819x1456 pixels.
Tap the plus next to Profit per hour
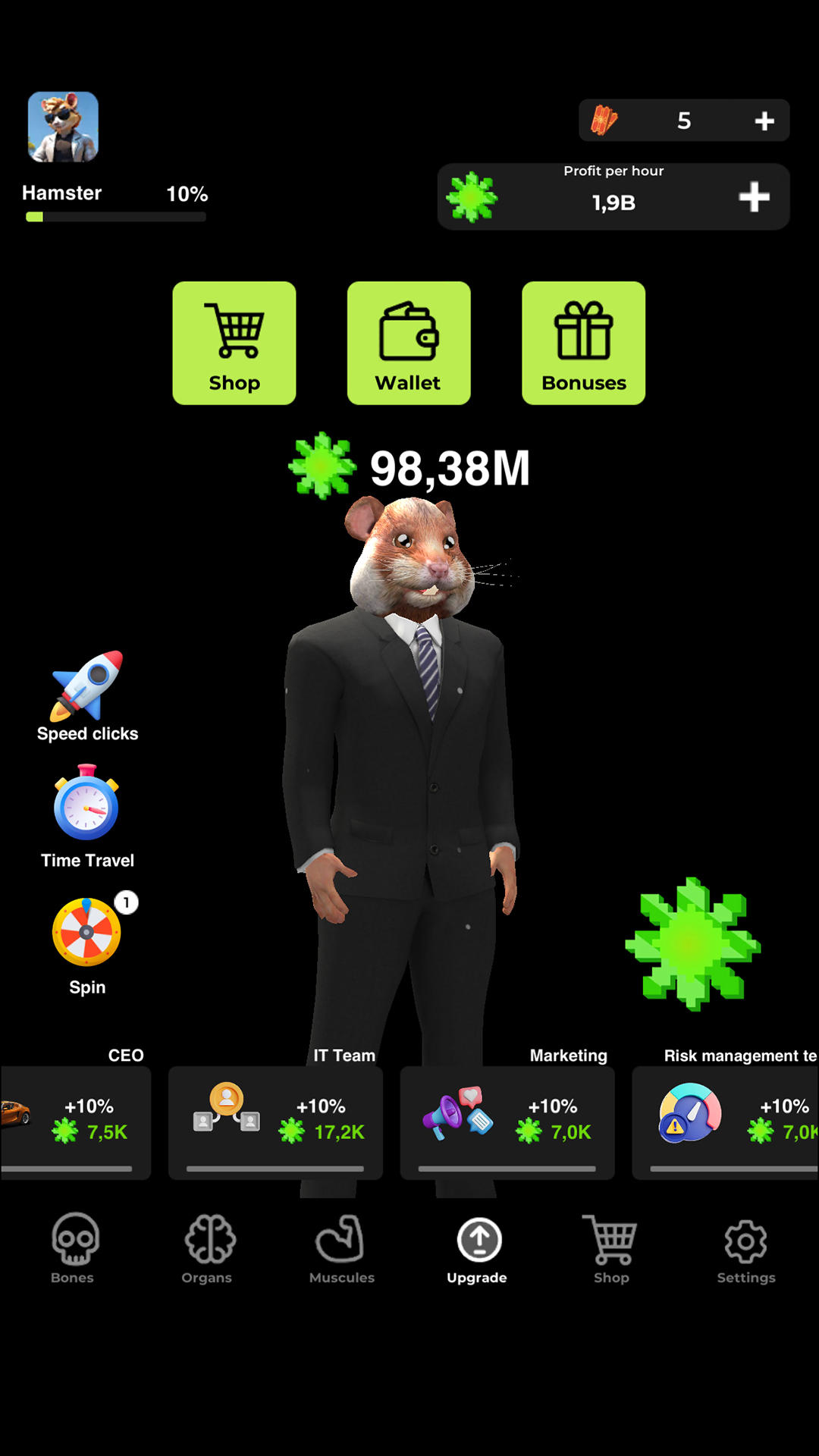[x=754, y=197]
